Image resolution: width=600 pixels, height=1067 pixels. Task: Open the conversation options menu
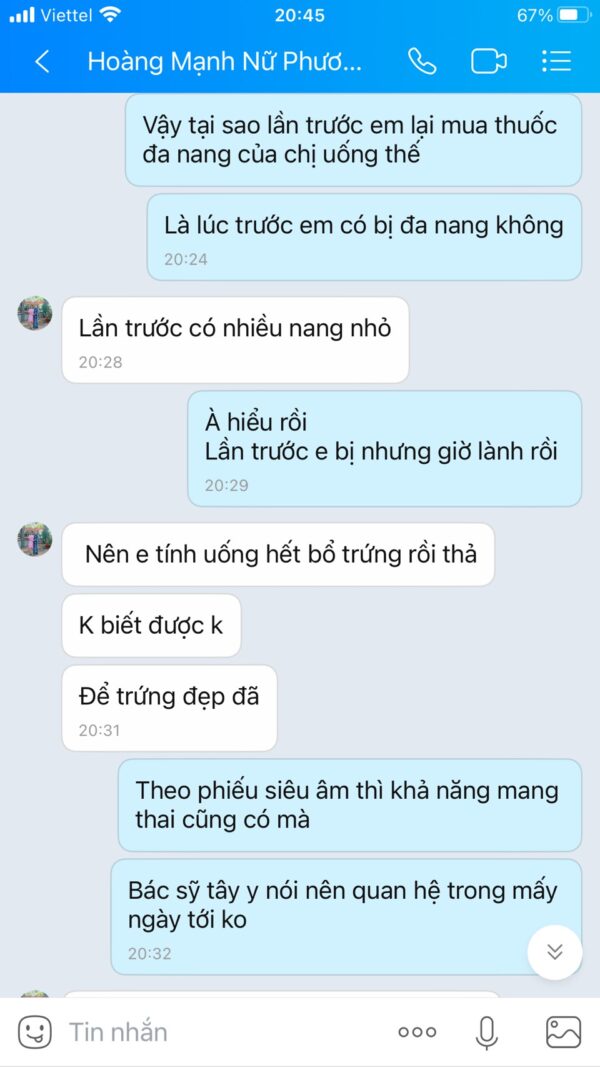pos(556,61)
